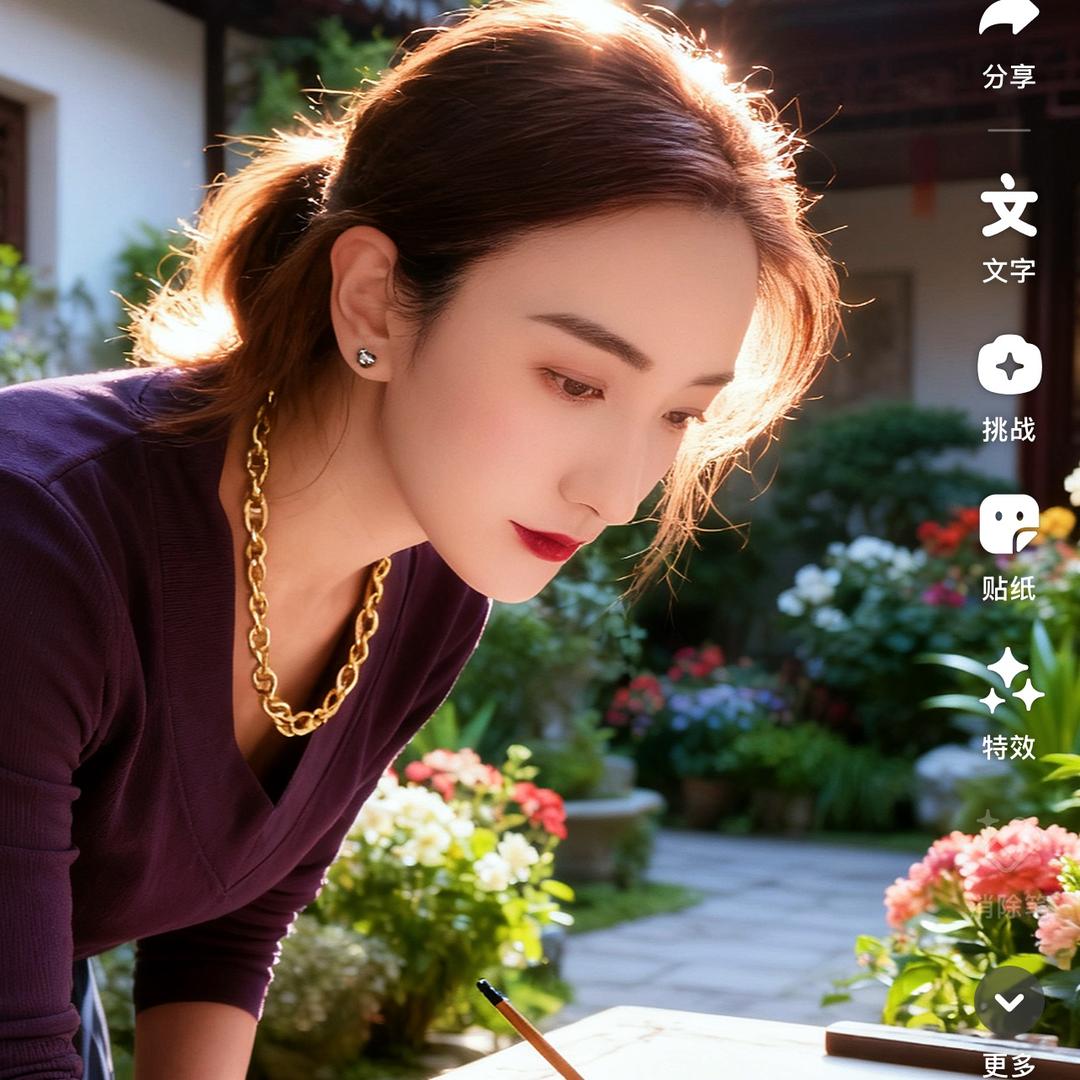Apply effects via 特效
This screenshot has width=1080, height=1080.
click(x=1008, y=682)
